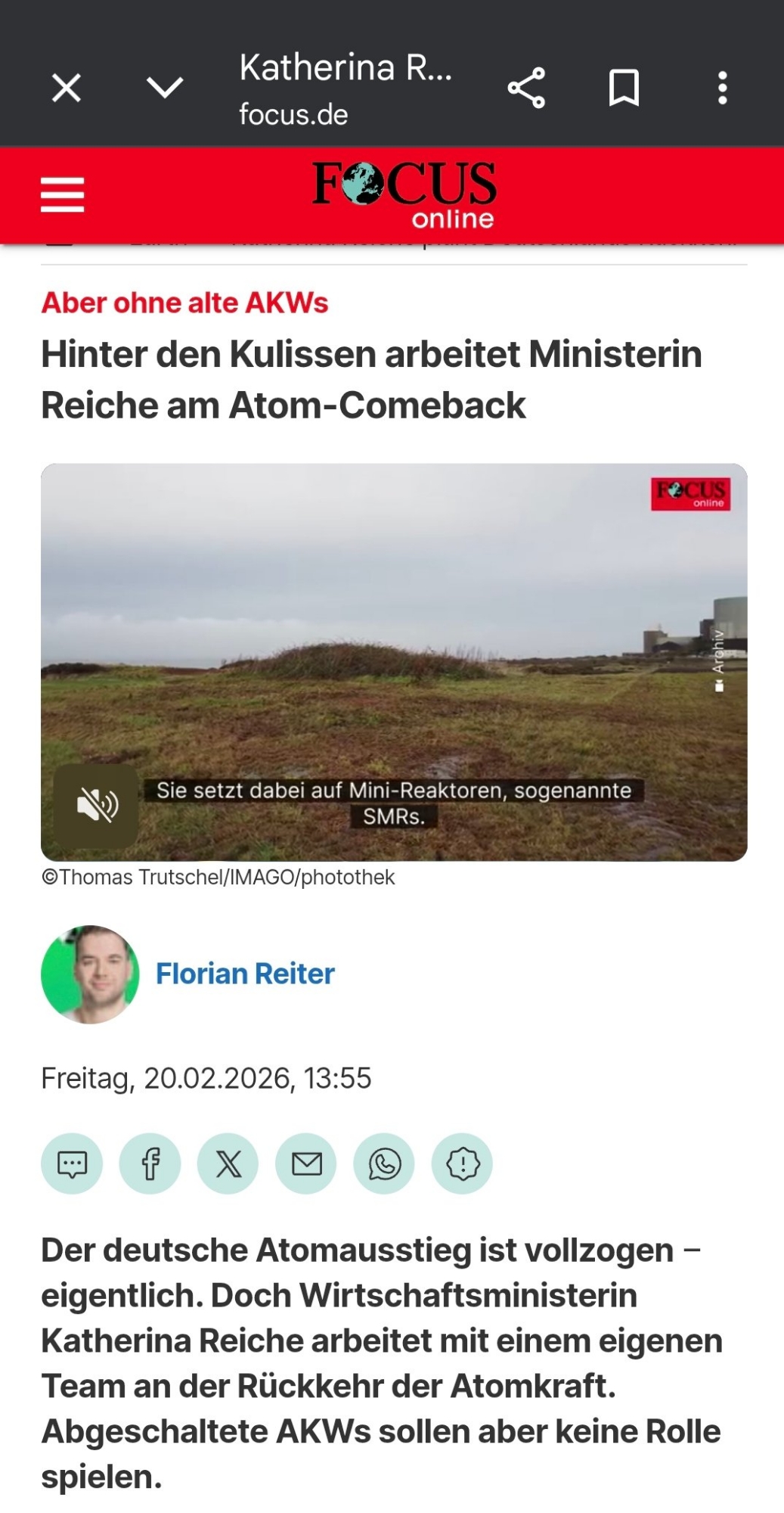The image size is (784, 1513).
Task: Open the article comments
Action: pos(72,1163)
